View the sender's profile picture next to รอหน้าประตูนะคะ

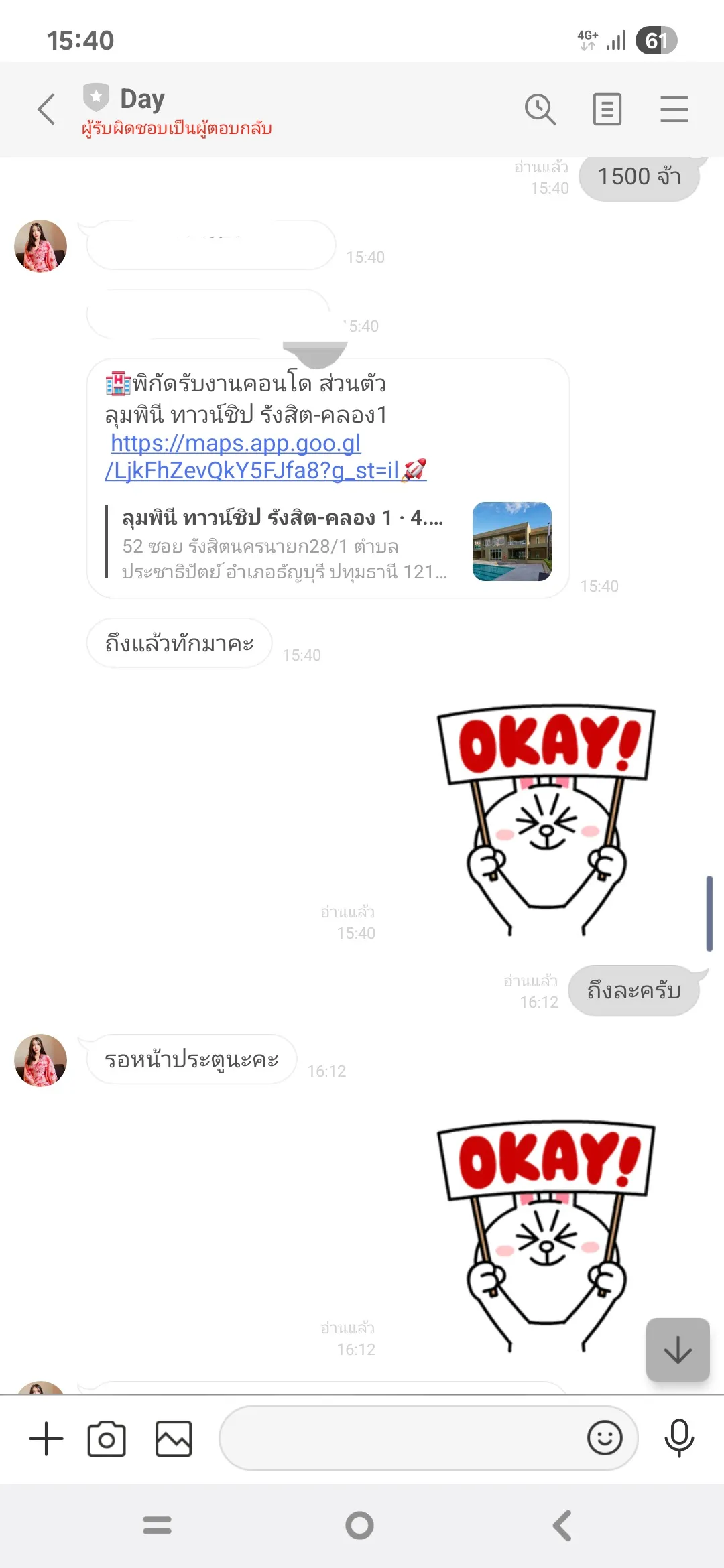pos(41,1059)
